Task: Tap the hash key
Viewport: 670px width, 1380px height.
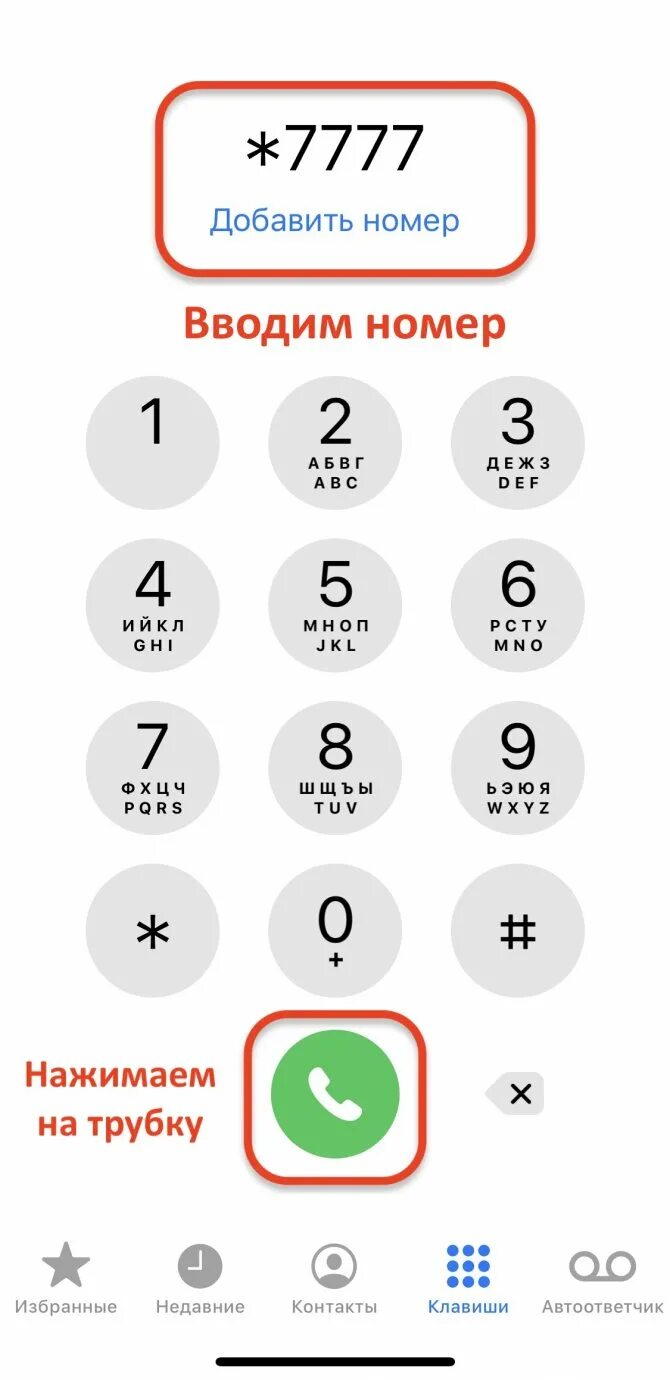Action: click(518, 931)
